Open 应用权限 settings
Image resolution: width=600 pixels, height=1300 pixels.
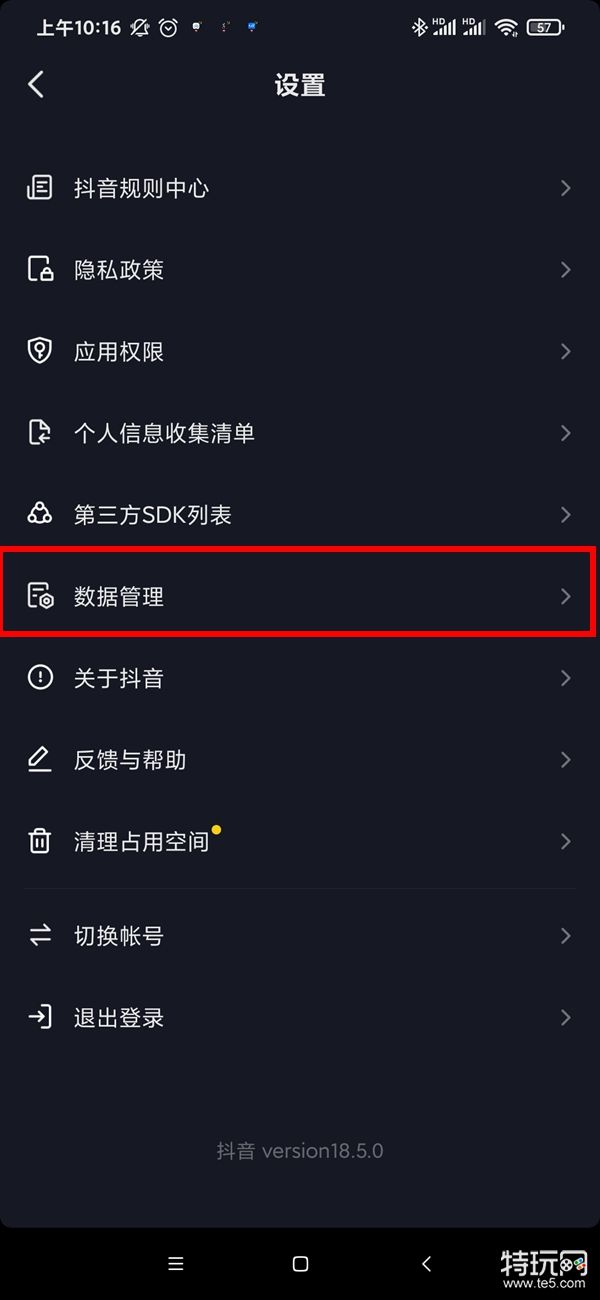coord(300,352)
